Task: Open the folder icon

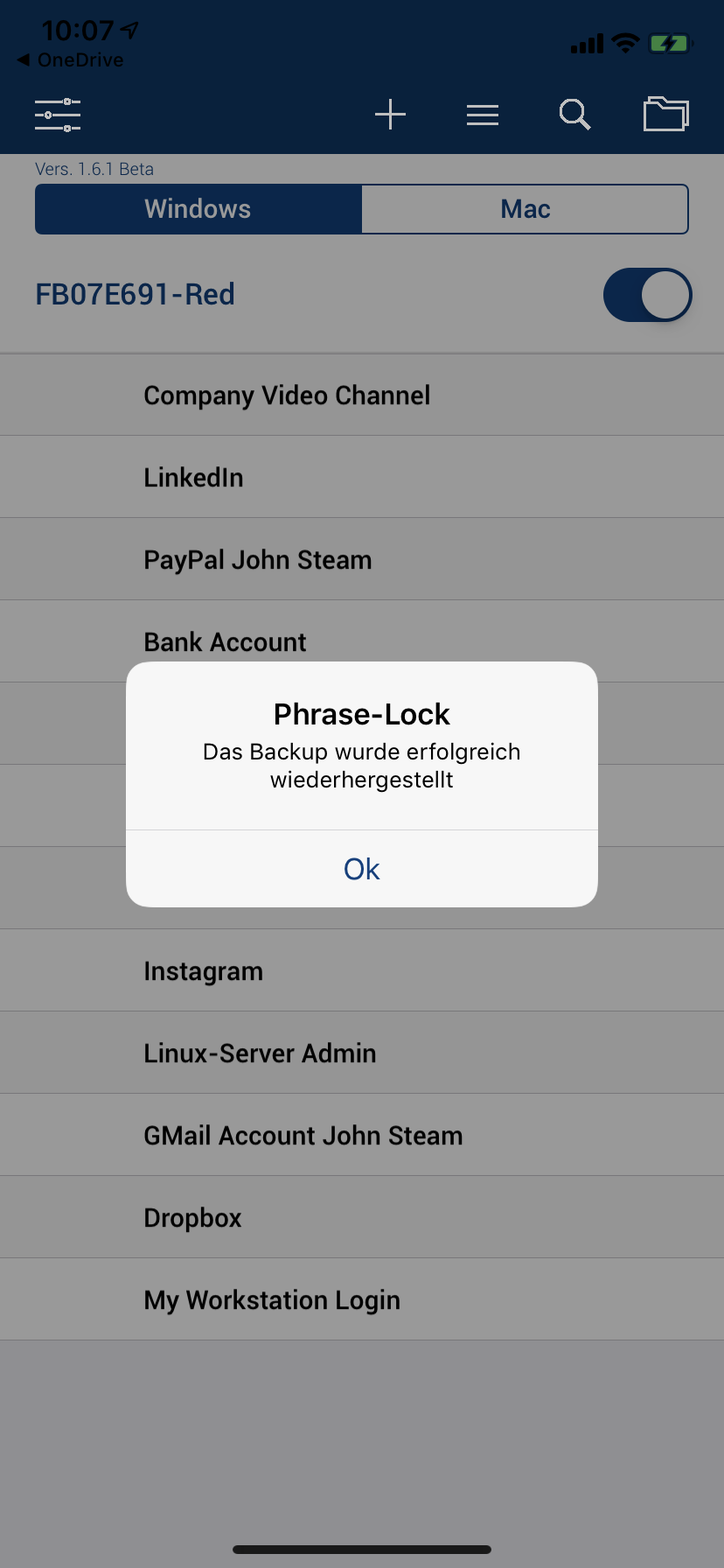Action: tap(665, 115)
